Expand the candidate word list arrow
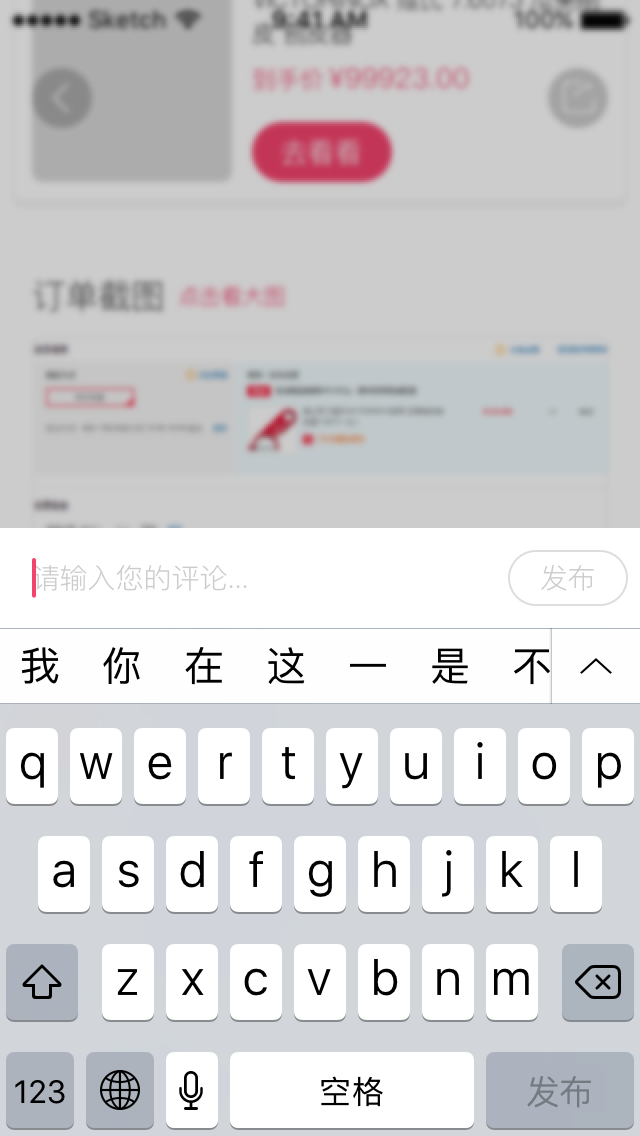This screenshot has width=640, height=1136. (595, 666)
